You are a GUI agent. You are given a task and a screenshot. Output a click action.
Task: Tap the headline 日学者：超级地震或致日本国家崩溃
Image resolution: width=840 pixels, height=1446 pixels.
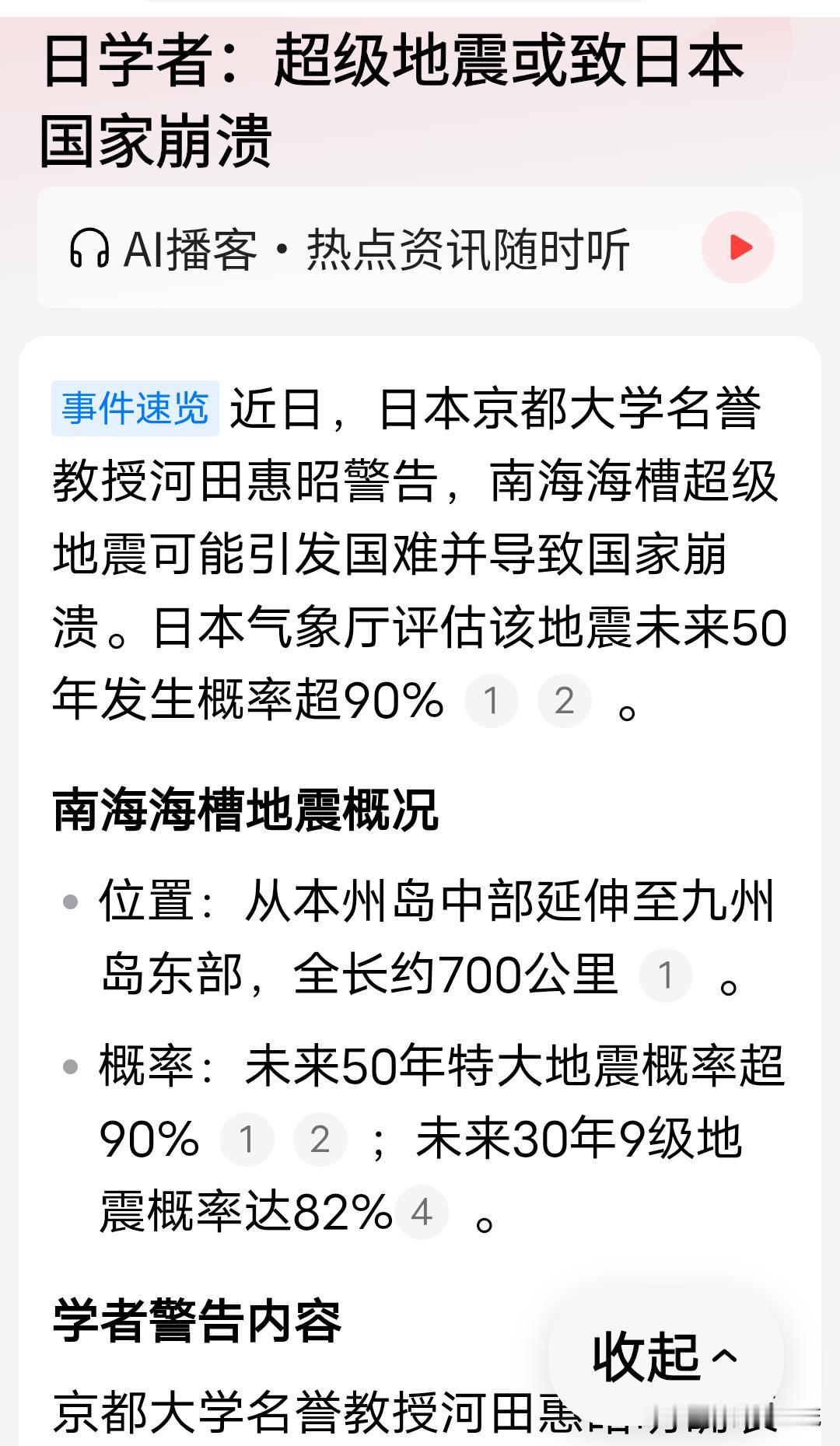[393, 97]
